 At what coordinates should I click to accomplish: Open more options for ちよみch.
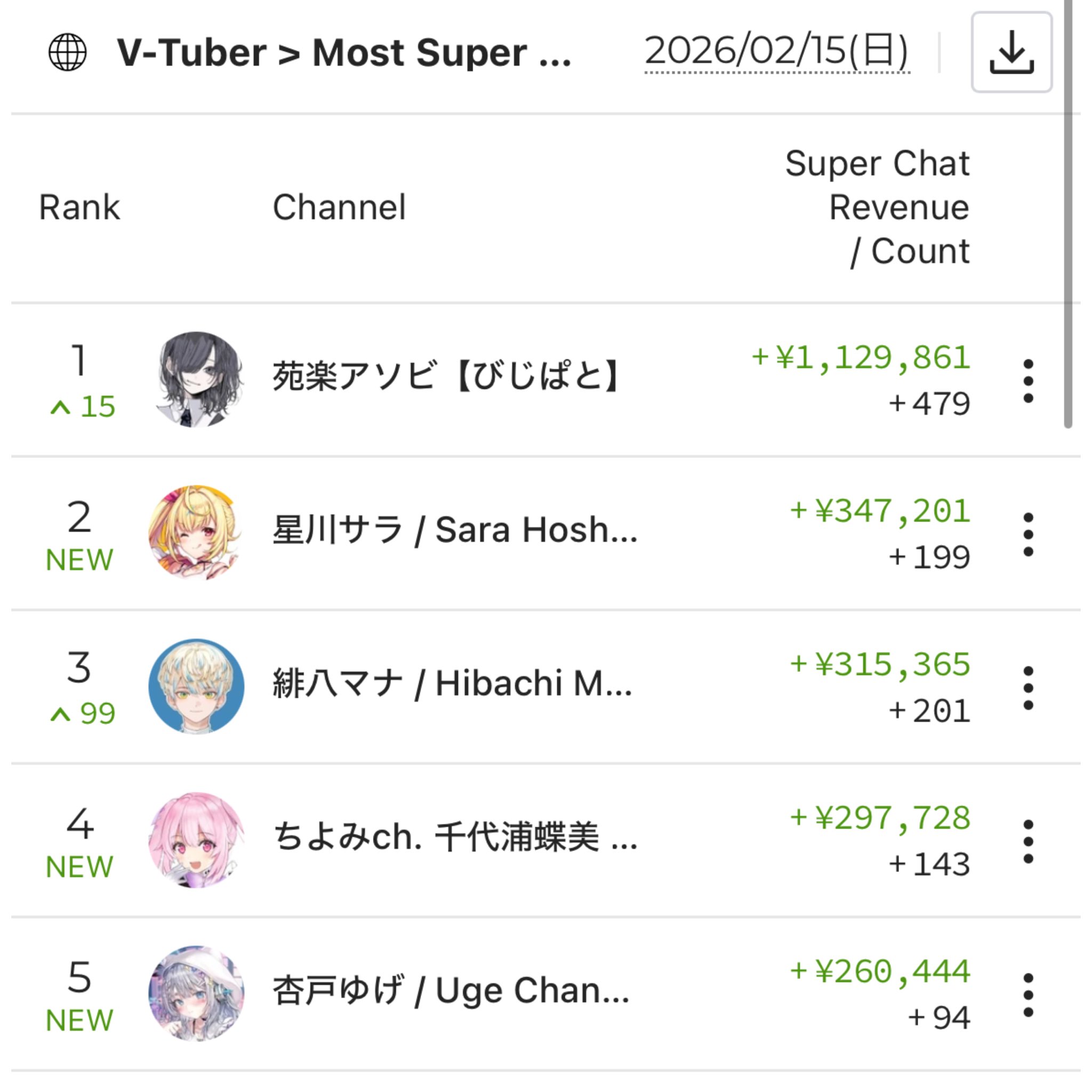[1028, 842]
